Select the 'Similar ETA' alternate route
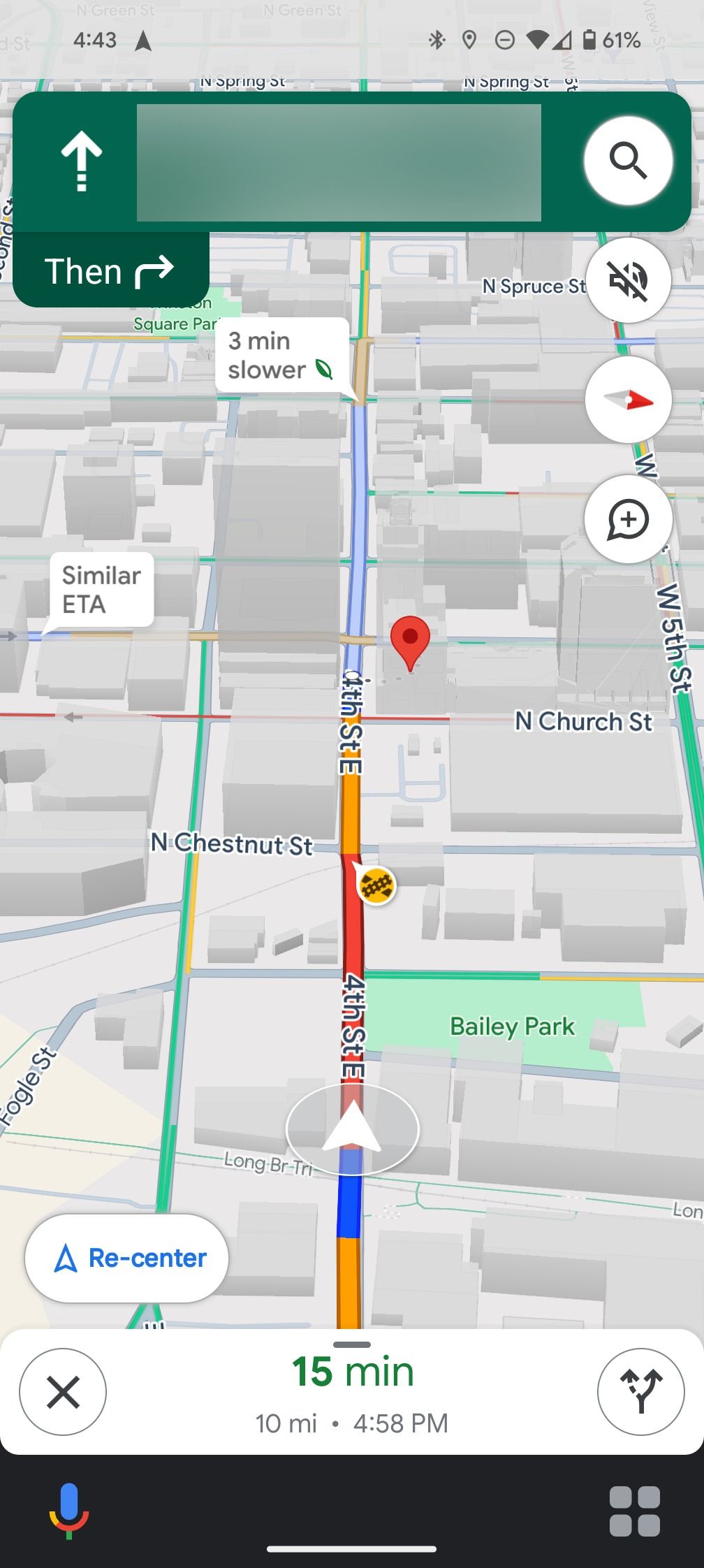Viewport: 704px width, 1568px height. click(x=101, y=589)
